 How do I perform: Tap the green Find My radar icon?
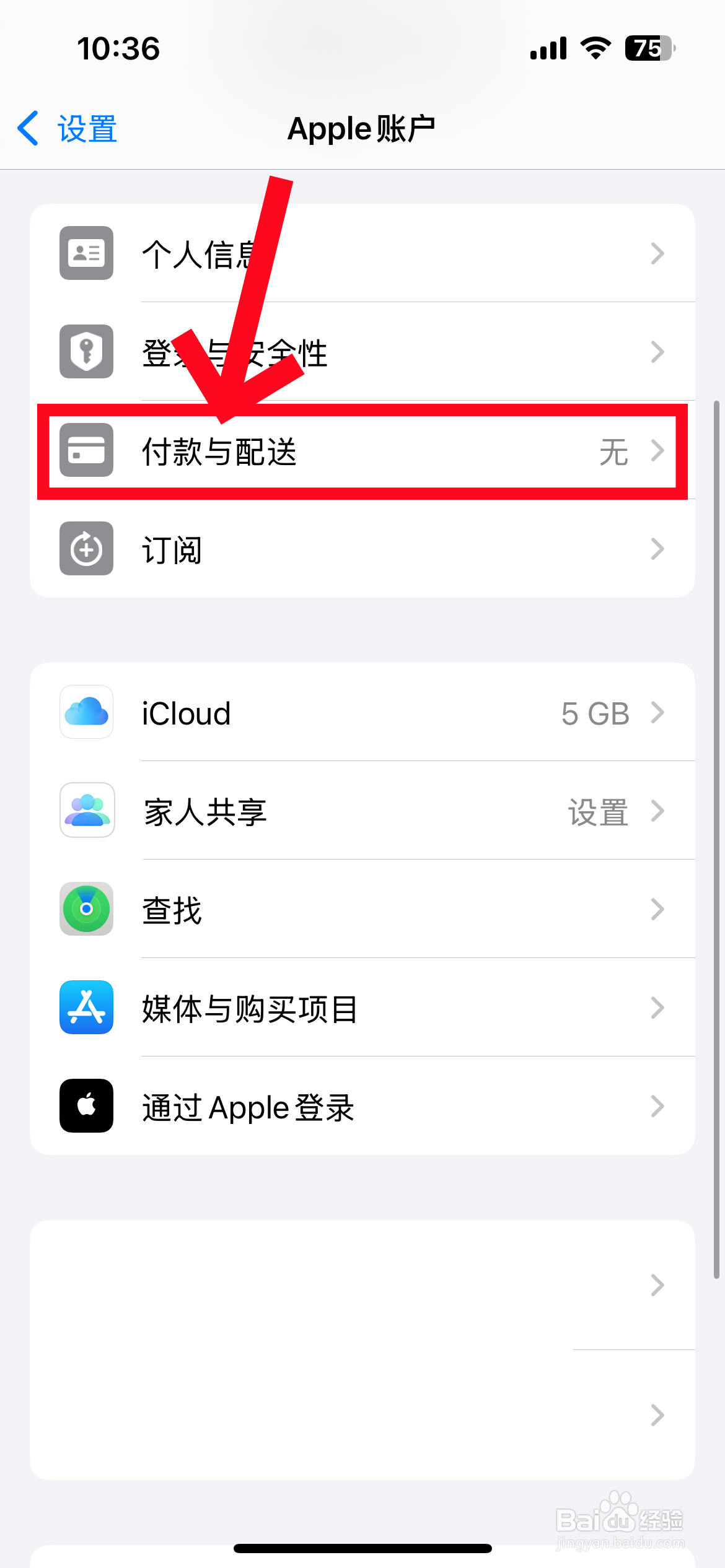[x=86, y=909]
